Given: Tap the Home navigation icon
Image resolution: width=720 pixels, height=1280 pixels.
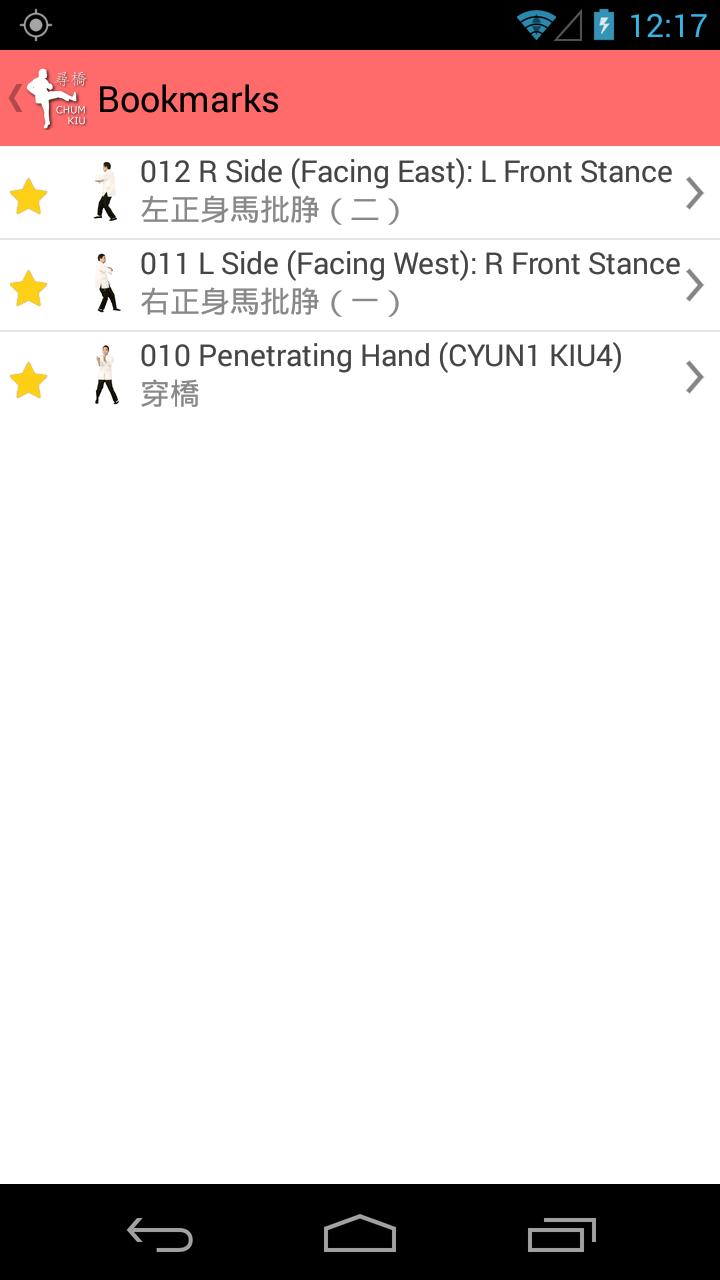Looking at the screenshot, I should 360,1236.
